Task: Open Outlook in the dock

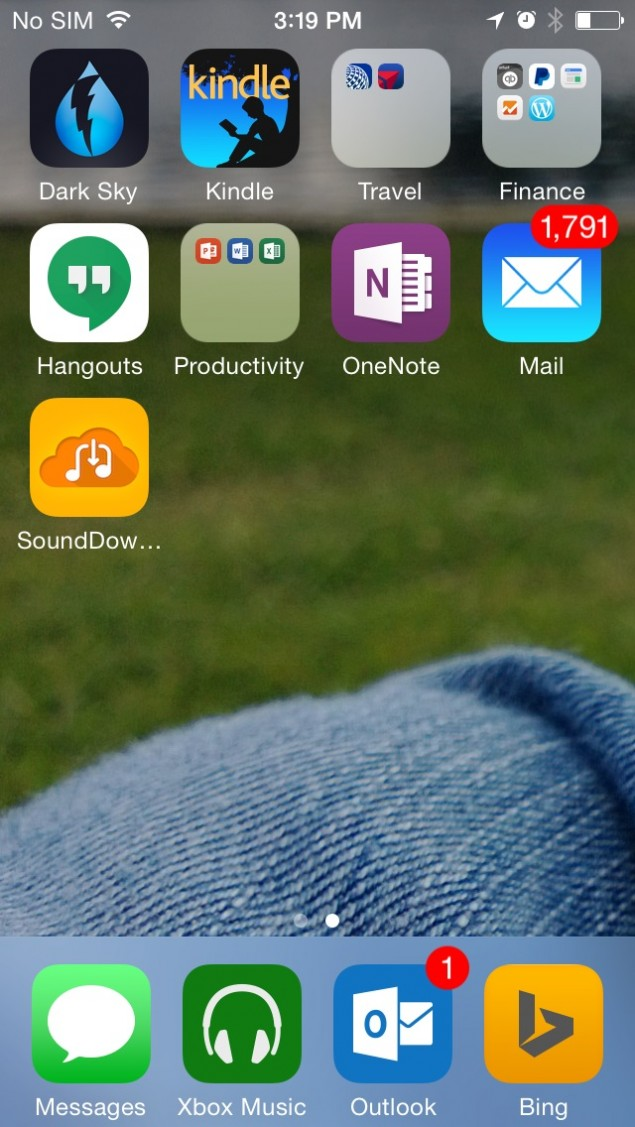Action: tap(392, 1023)
